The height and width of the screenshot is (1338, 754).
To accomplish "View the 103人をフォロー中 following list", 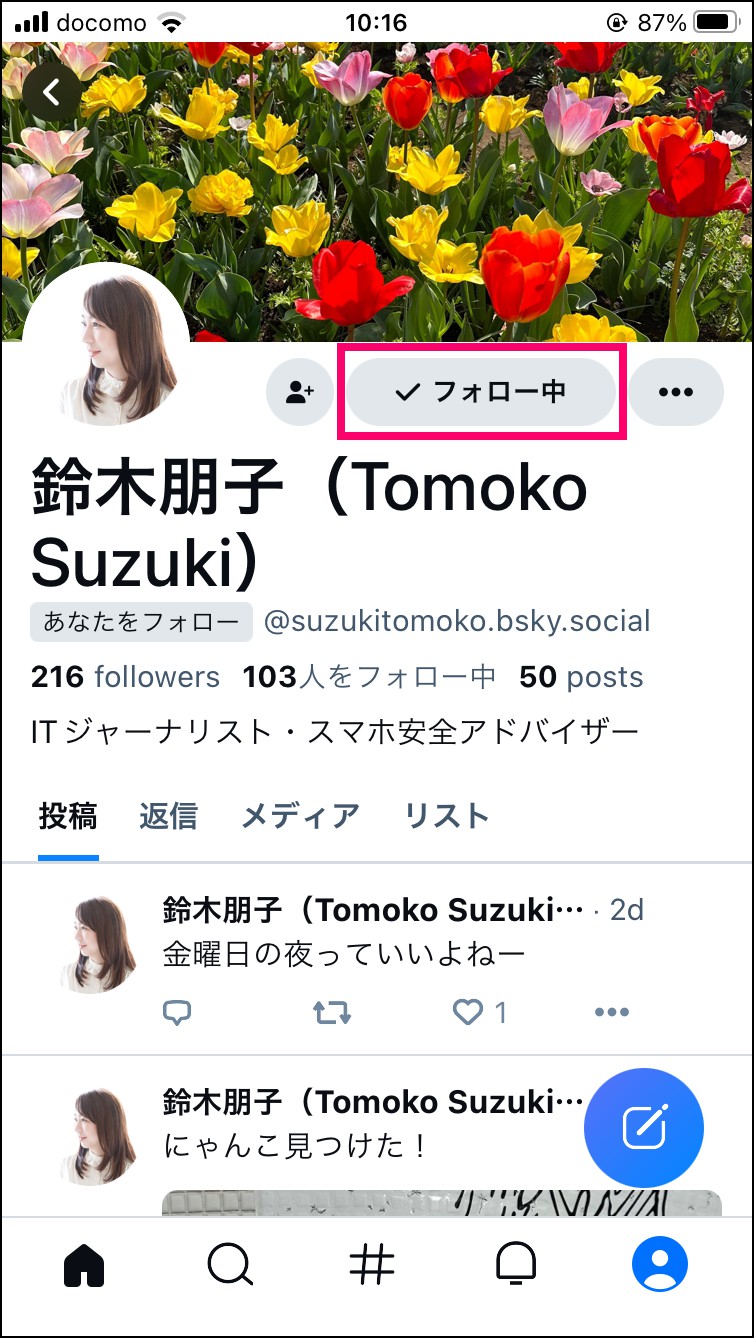I will pyautogui.click(x=369, y=677).
